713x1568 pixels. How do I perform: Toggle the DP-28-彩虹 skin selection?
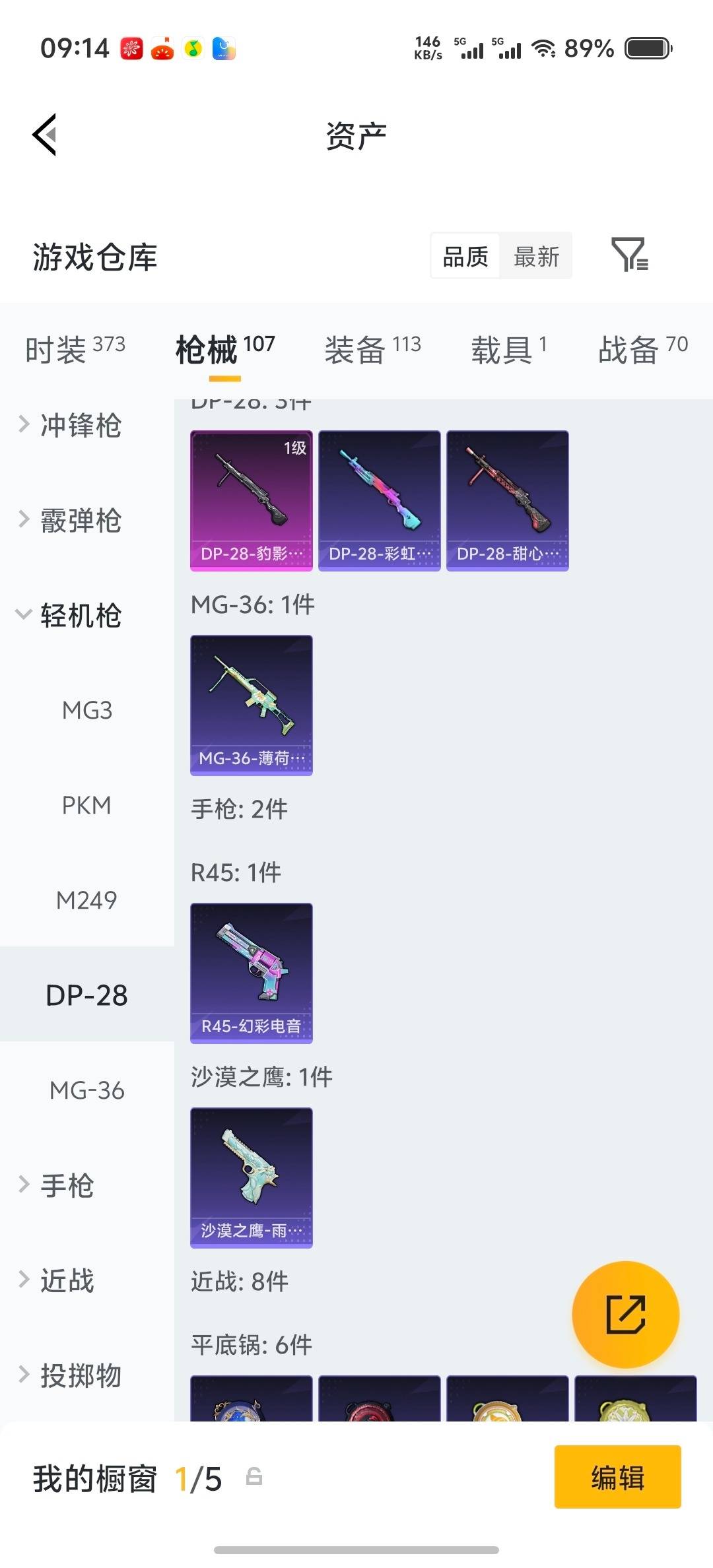379,498
